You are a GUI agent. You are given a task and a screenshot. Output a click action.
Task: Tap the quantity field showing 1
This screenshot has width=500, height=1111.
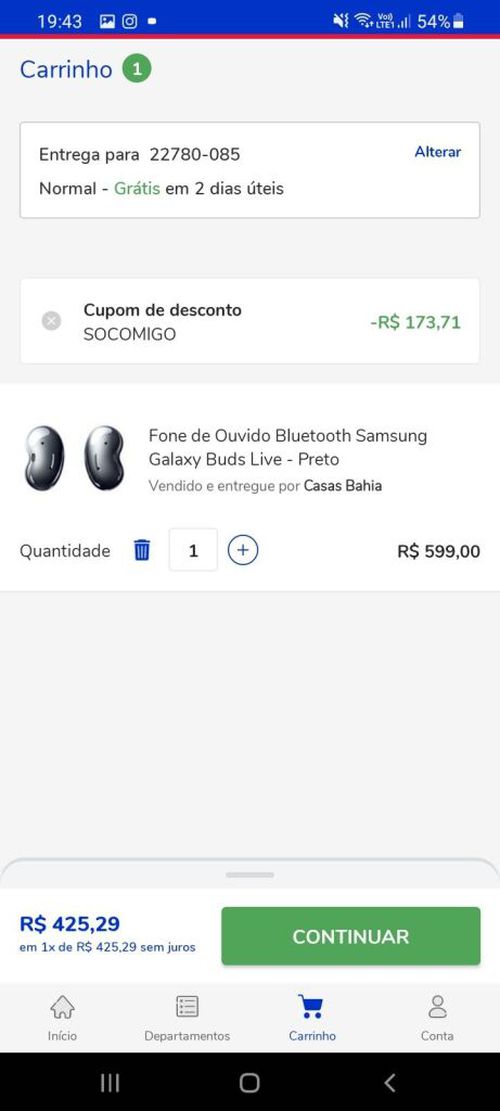click(x=193, y=550)
